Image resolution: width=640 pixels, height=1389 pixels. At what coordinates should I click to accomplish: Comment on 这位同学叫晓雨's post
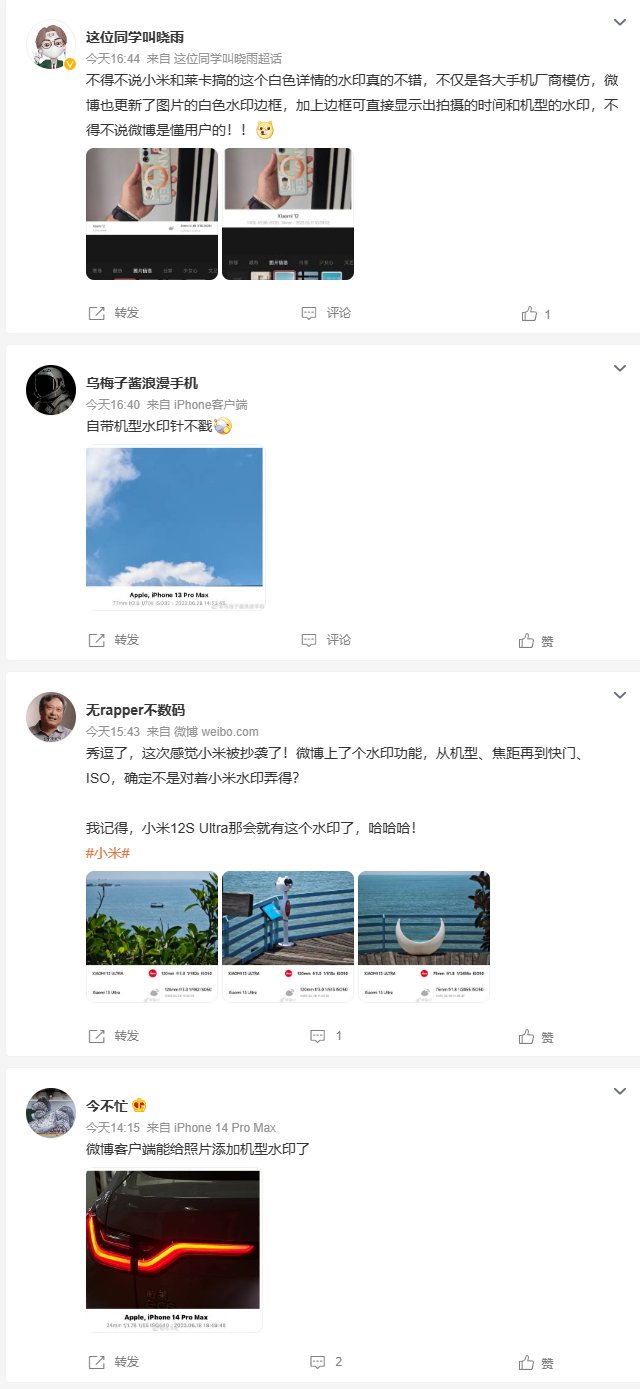pos(326,313)
